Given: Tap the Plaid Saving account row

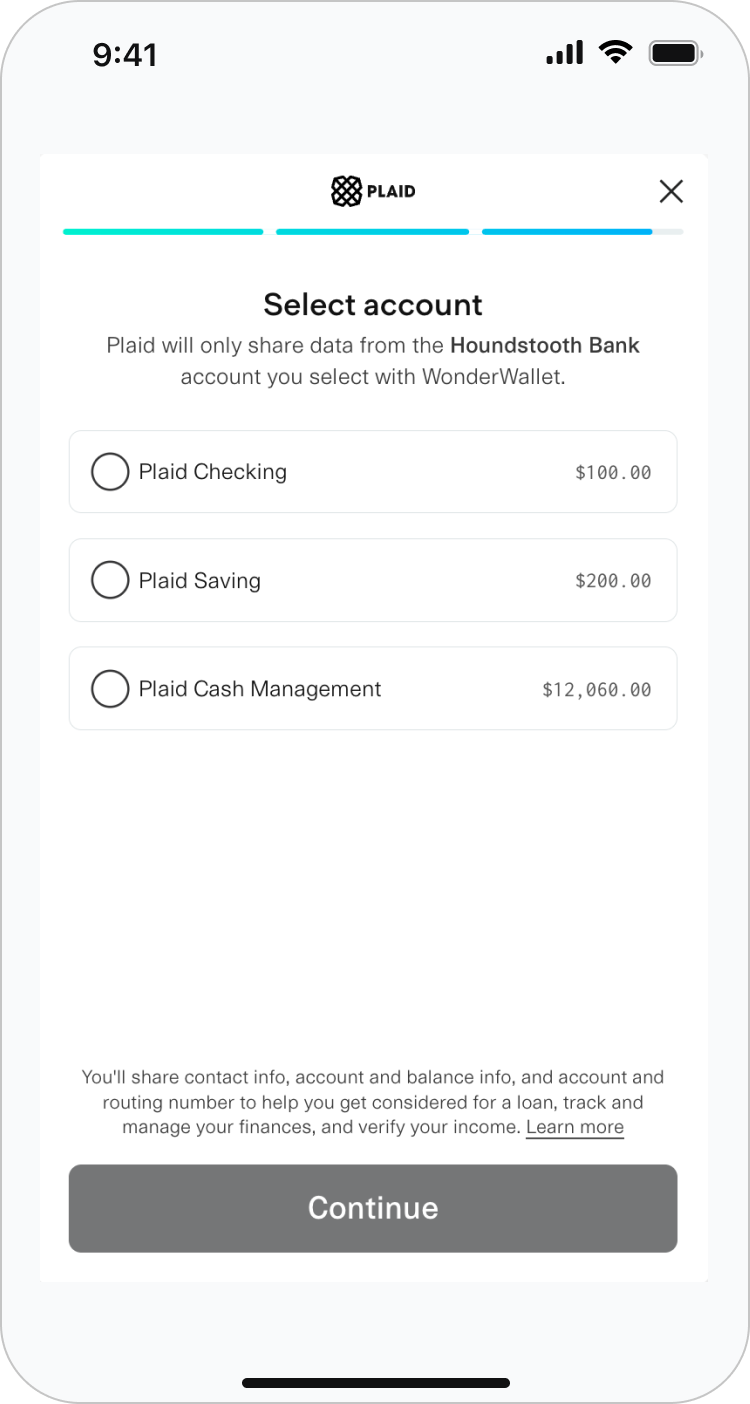Looking at the screenshot, I should pos(372,580).
